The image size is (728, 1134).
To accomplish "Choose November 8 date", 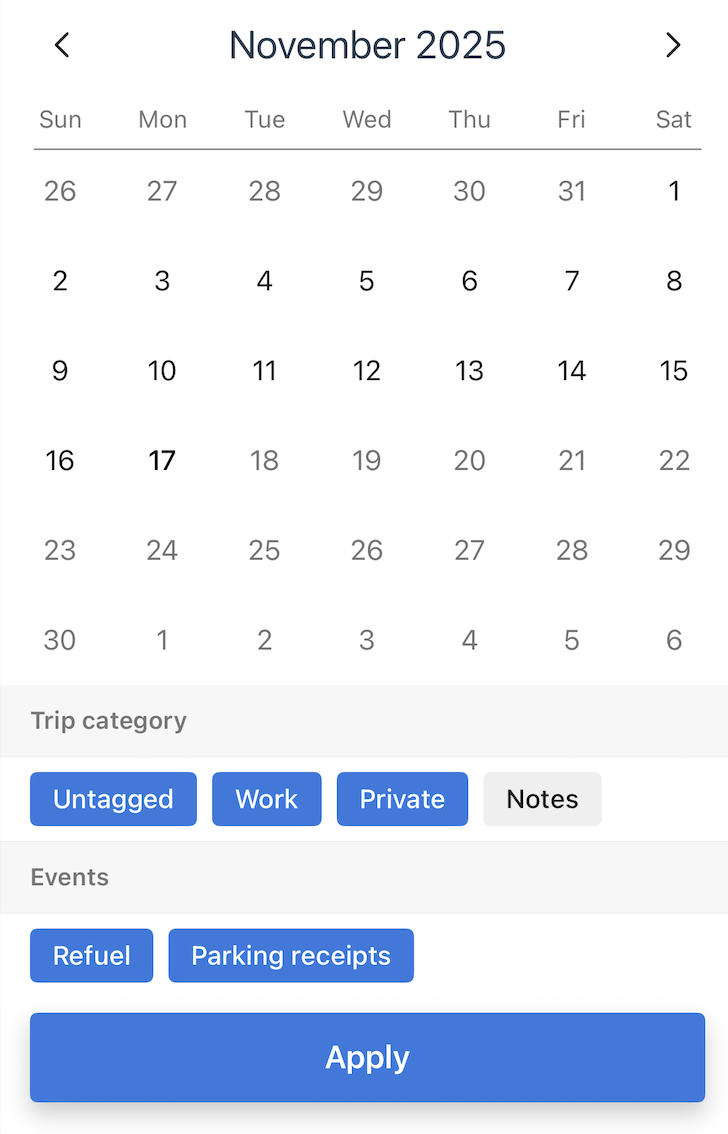I will [674, 281].
